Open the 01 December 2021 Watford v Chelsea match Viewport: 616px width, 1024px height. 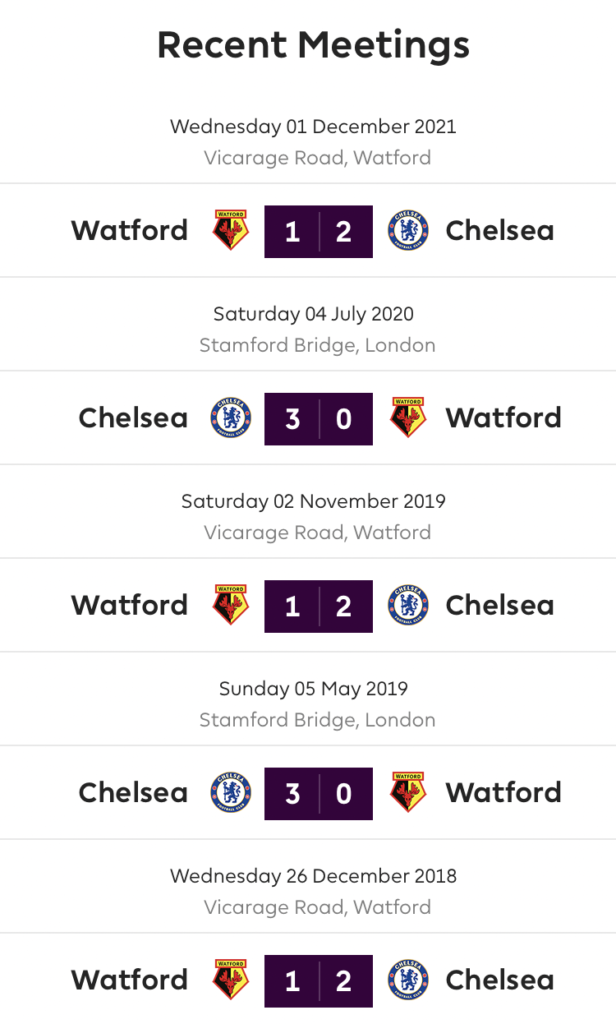(308, 231)
